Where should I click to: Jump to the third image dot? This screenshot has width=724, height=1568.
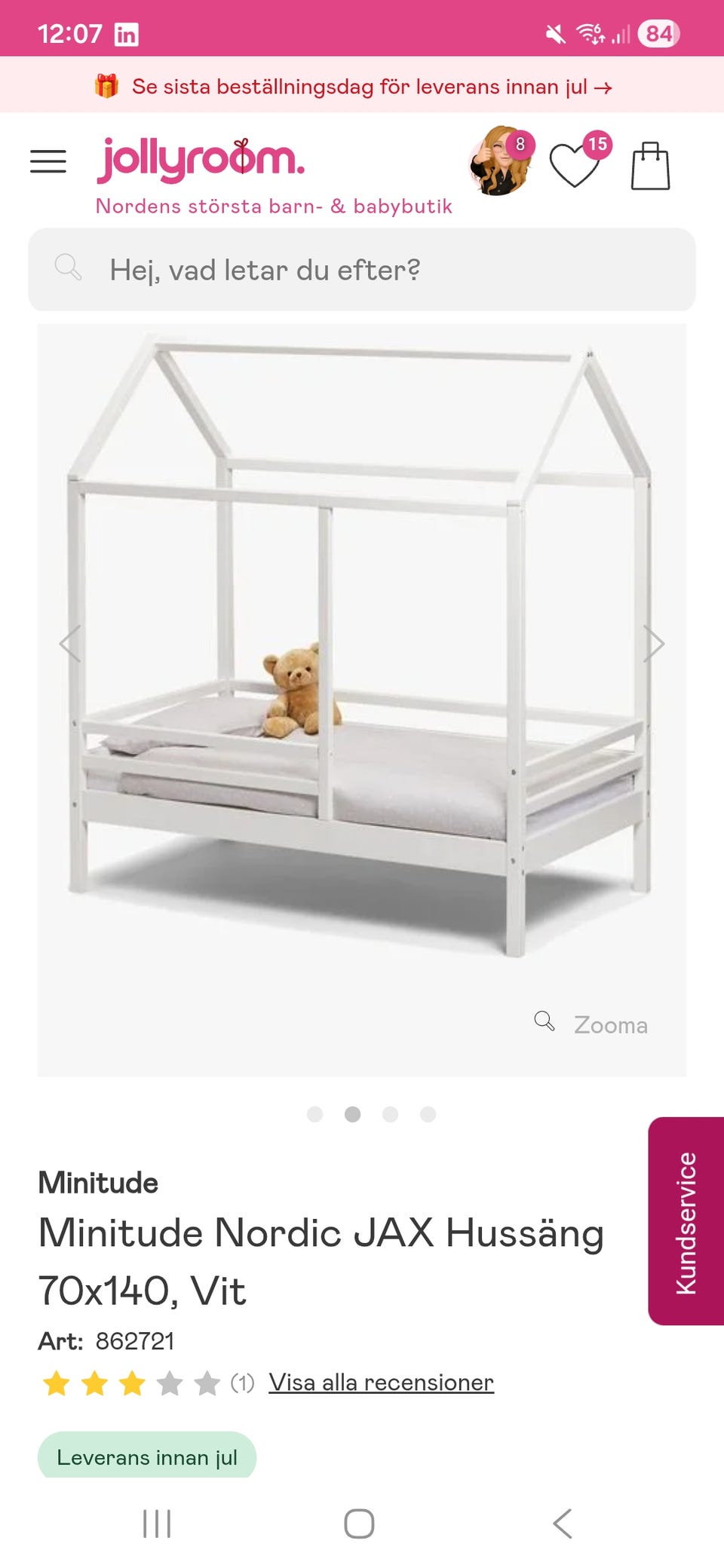[390, 1114]
